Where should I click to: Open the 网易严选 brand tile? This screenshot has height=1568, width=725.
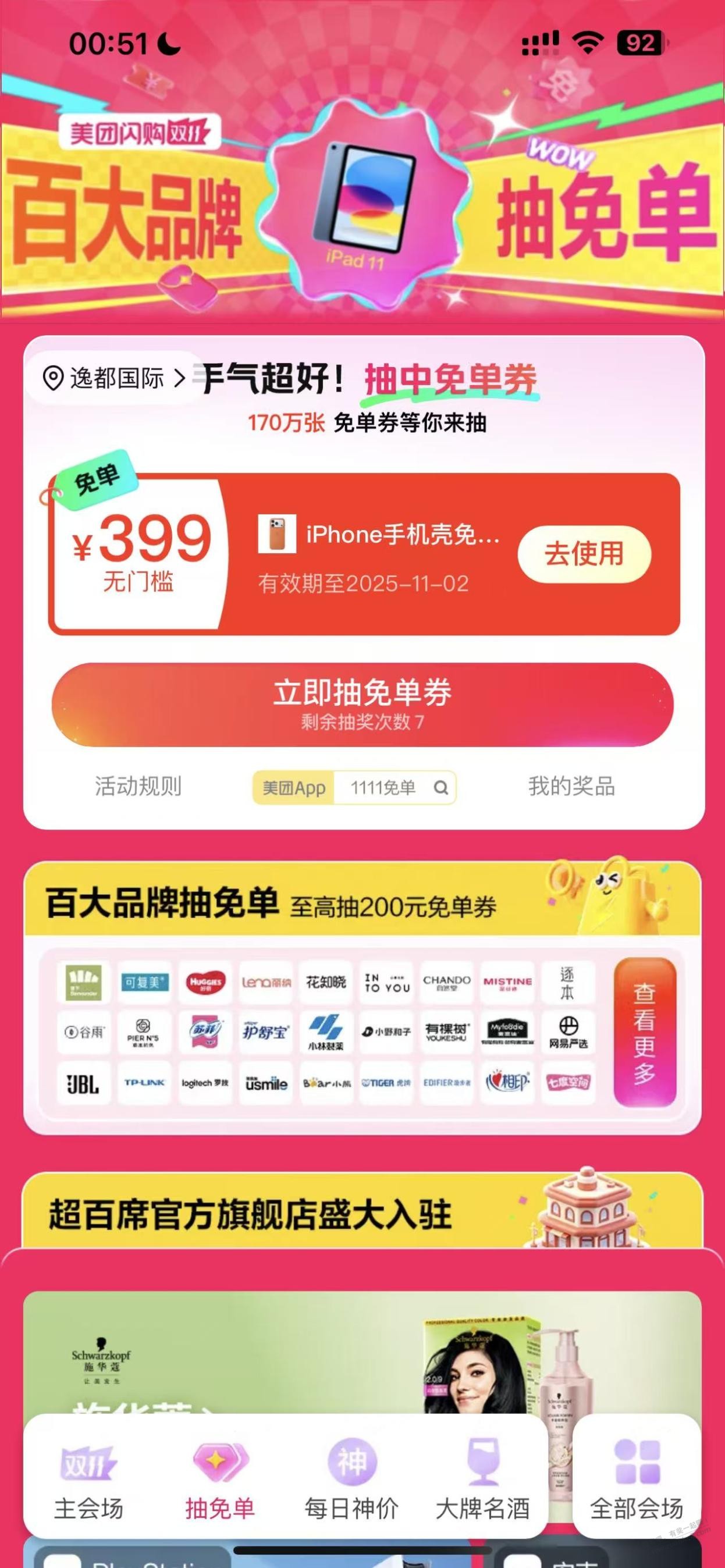coord(568,1032)
